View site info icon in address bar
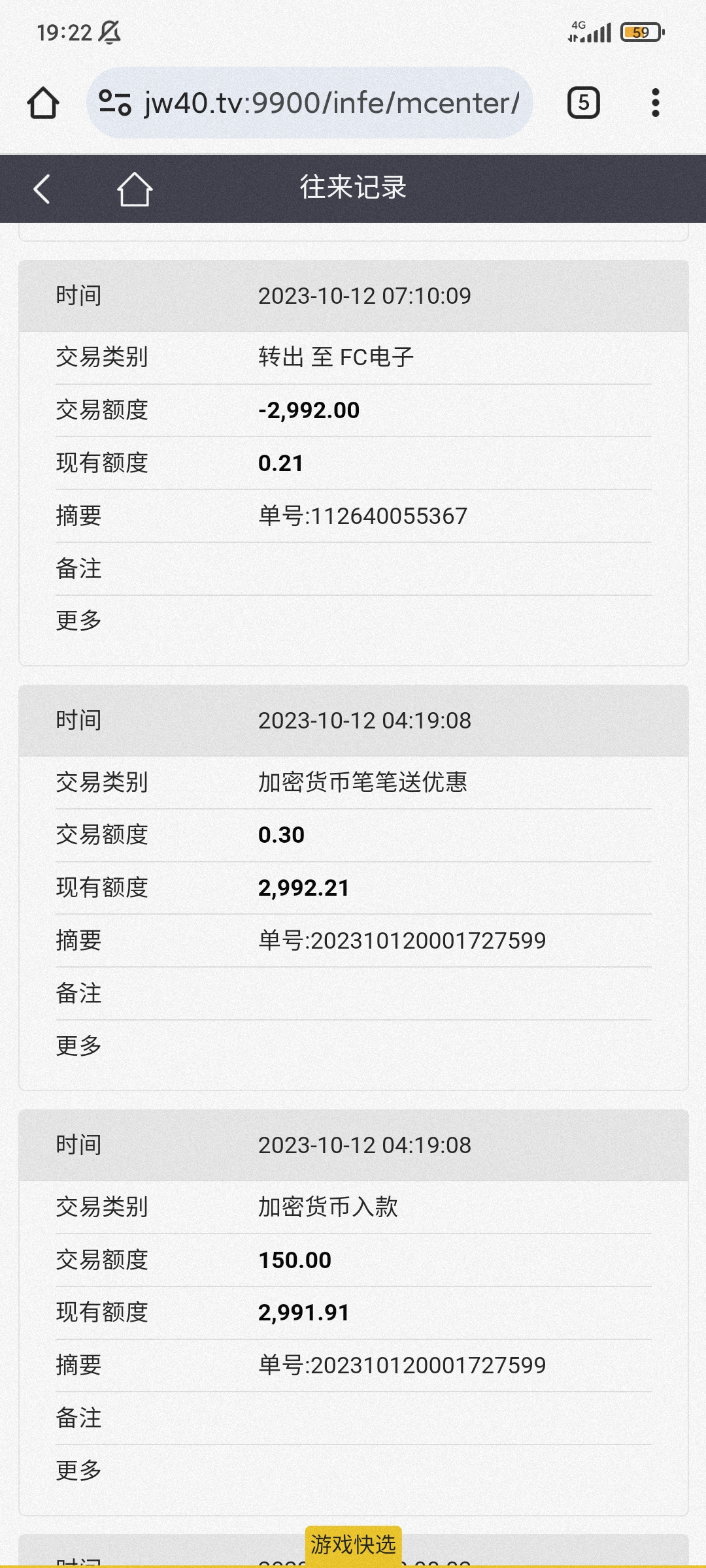The image size is (706, 1568). click(115, 103)
